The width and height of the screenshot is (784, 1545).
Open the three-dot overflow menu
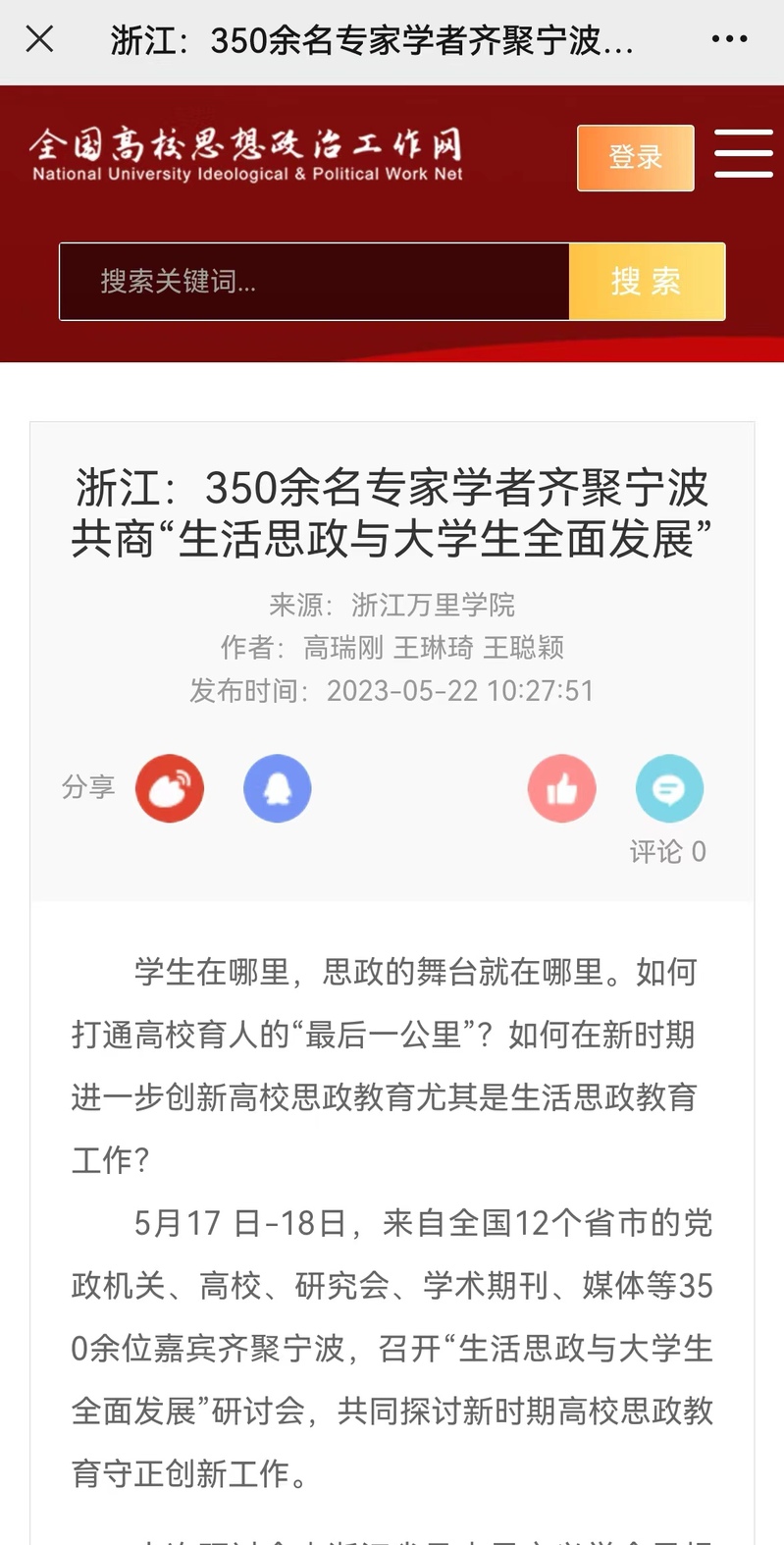729,39
